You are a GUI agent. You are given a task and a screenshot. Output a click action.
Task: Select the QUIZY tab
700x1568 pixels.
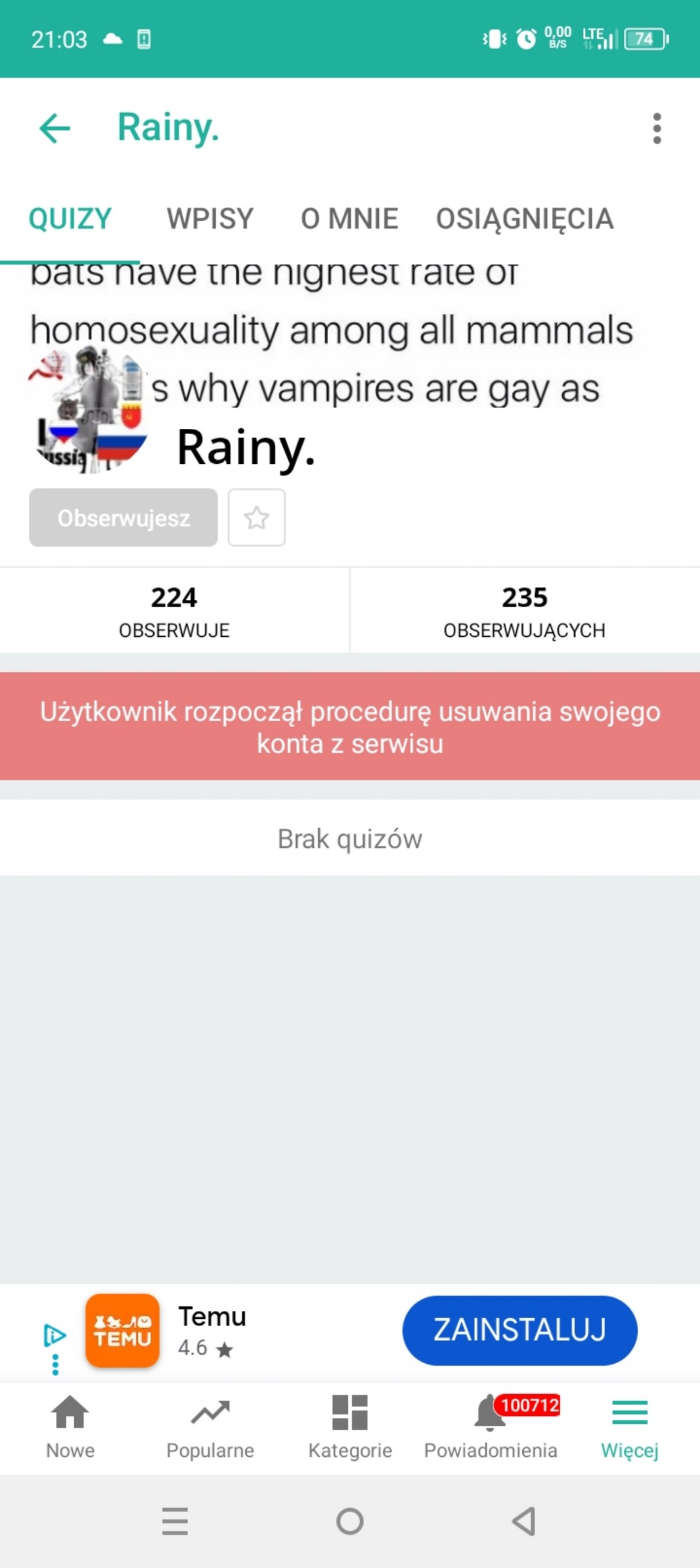point(70,219)
